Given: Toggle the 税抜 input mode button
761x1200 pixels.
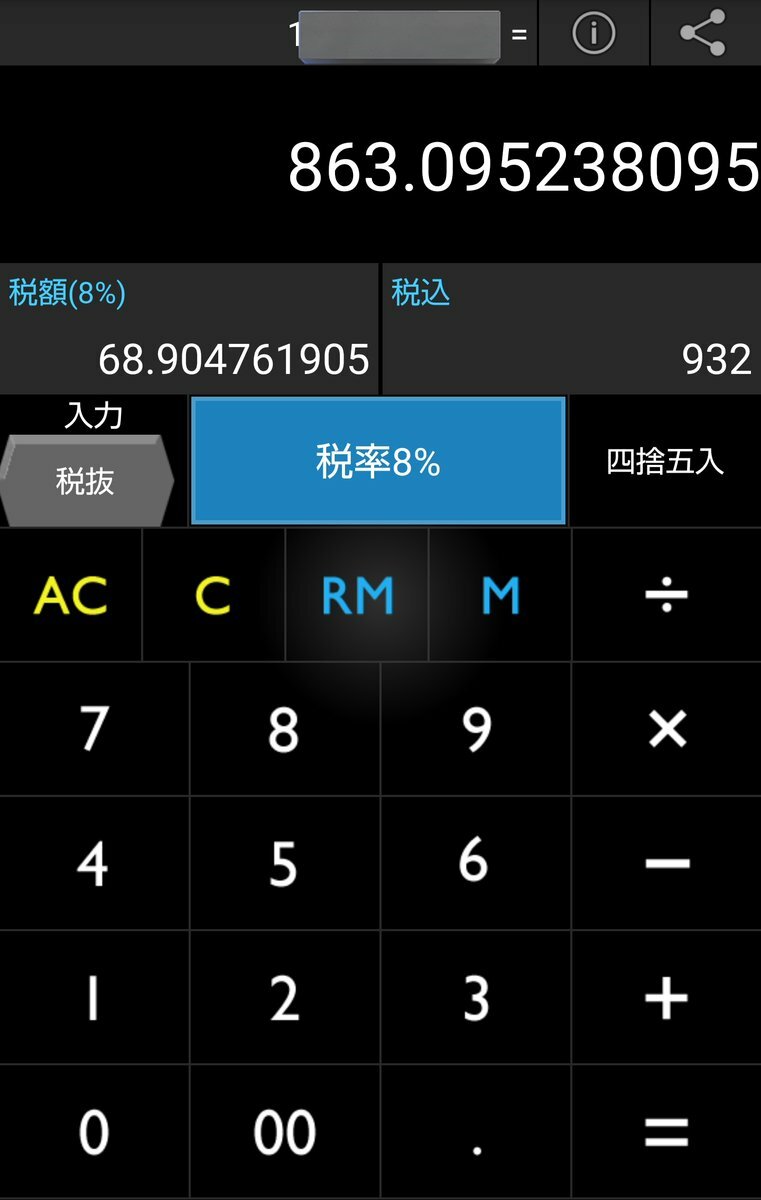Looking at the screenshot, I should click(86, 481).
